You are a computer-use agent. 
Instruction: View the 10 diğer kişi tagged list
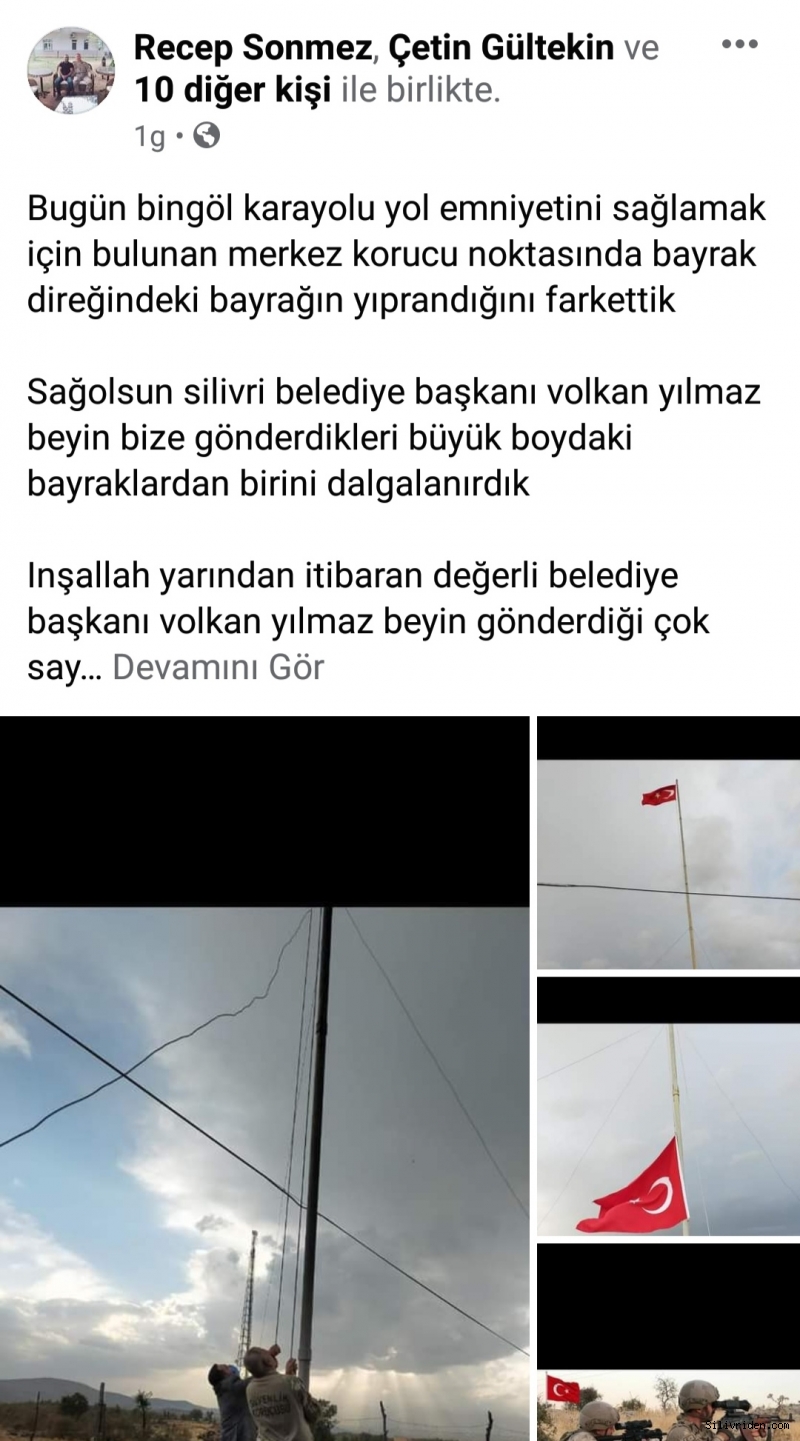click(233, 91)
